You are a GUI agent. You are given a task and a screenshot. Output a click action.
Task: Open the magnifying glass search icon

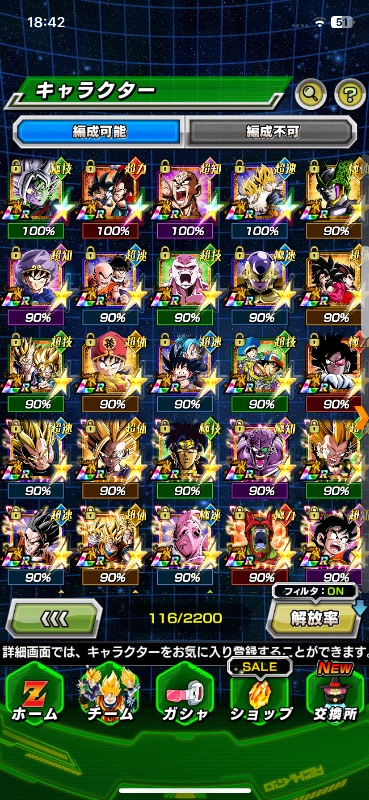tap(310, 94)
